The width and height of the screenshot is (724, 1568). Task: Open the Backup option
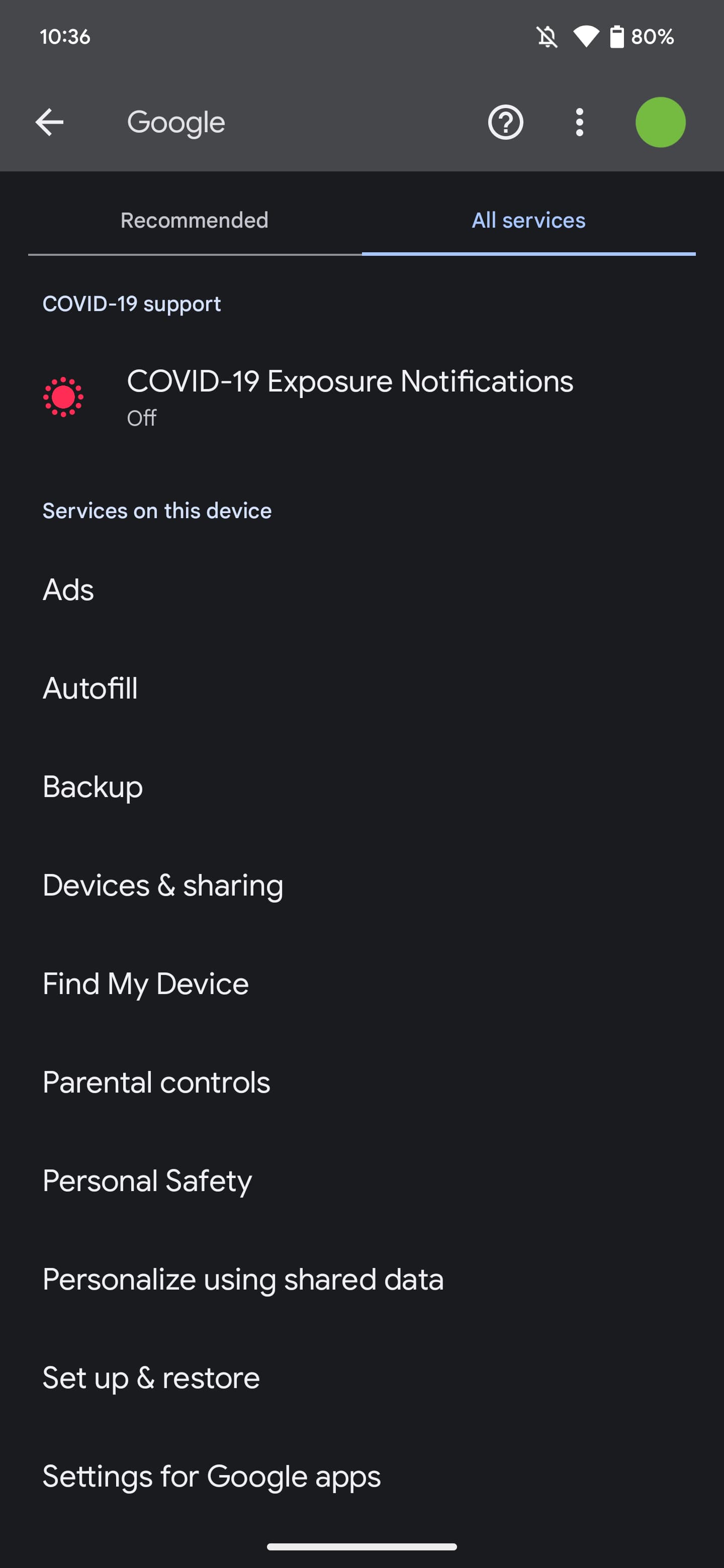93,787
